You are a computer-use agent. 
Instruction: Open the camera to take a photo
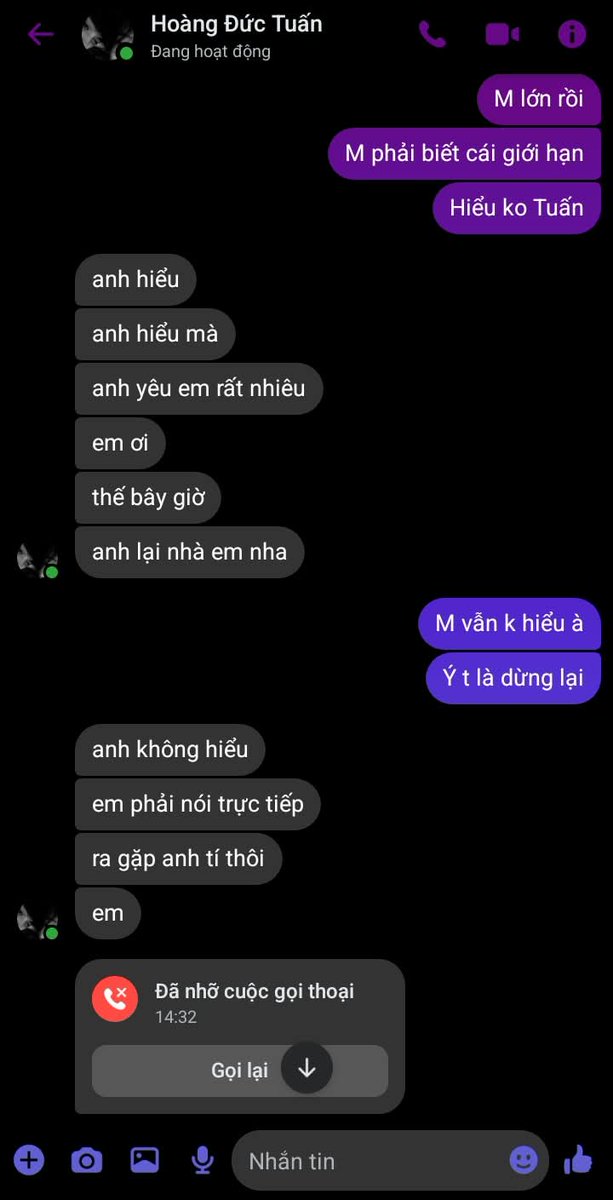point(87,1161)
